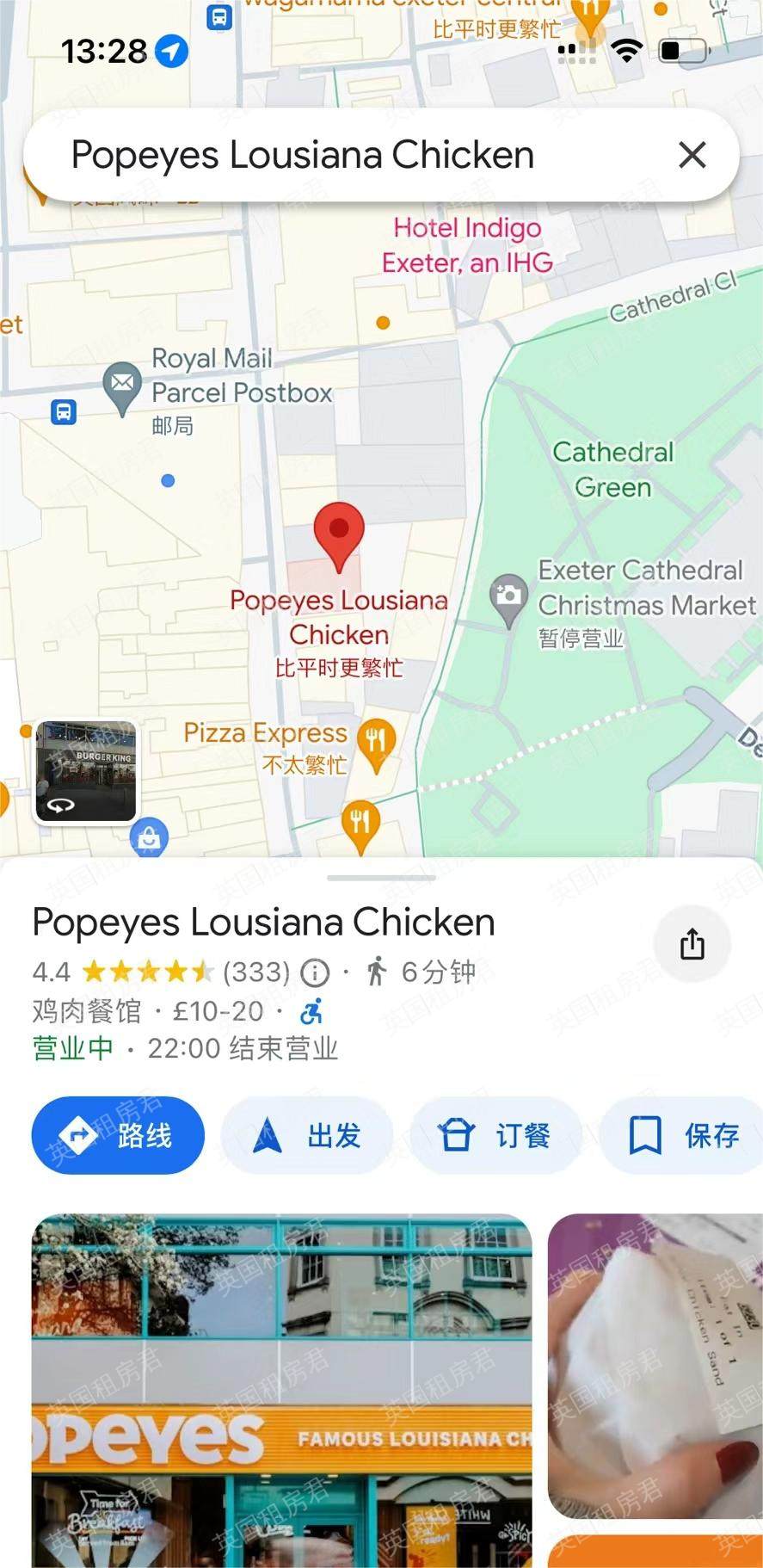Save this place with 保存
Viewport: 763px width, 1568px height.
coord(684,1135)
